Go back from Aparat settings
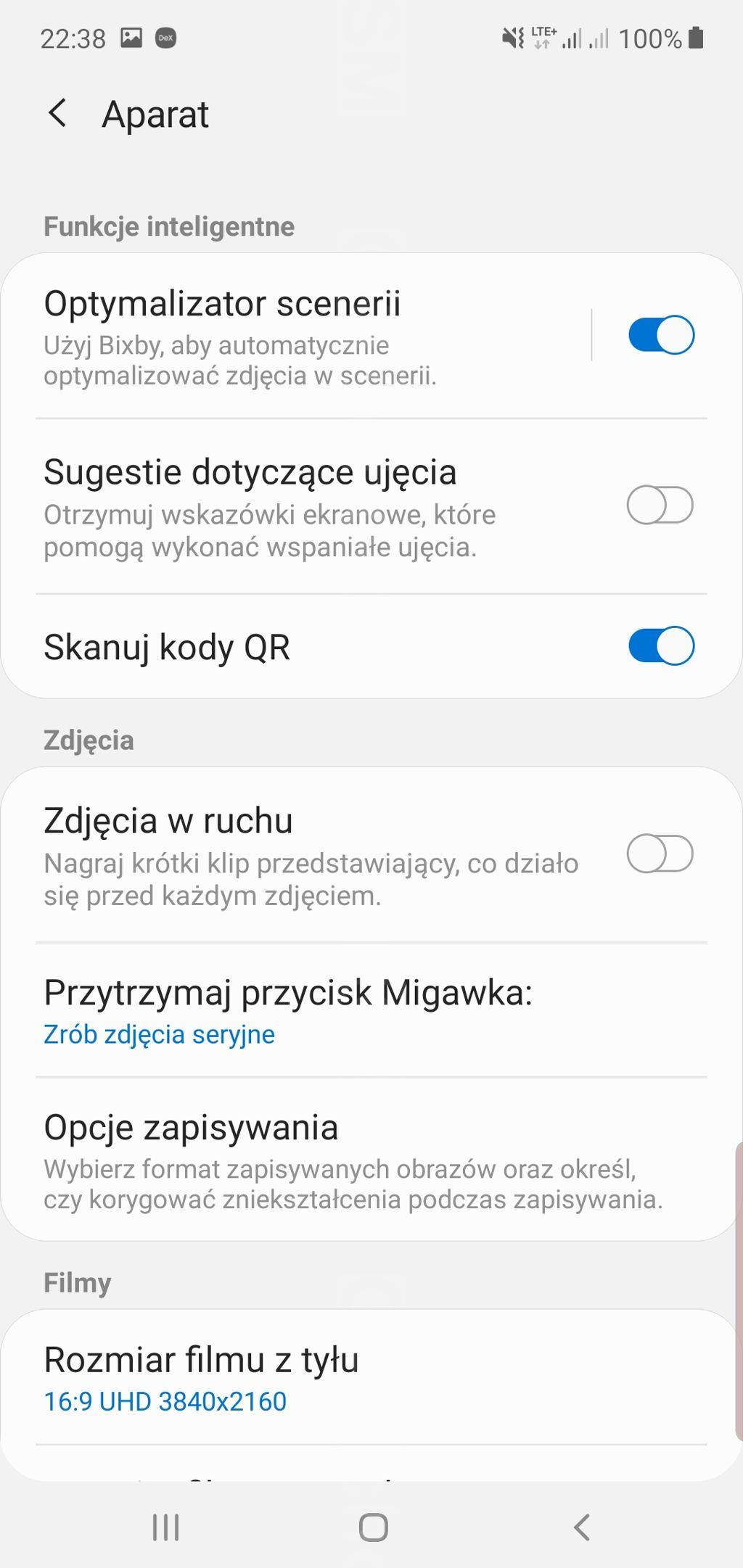This screenshot has width=743, height=1568. [57, 114]
